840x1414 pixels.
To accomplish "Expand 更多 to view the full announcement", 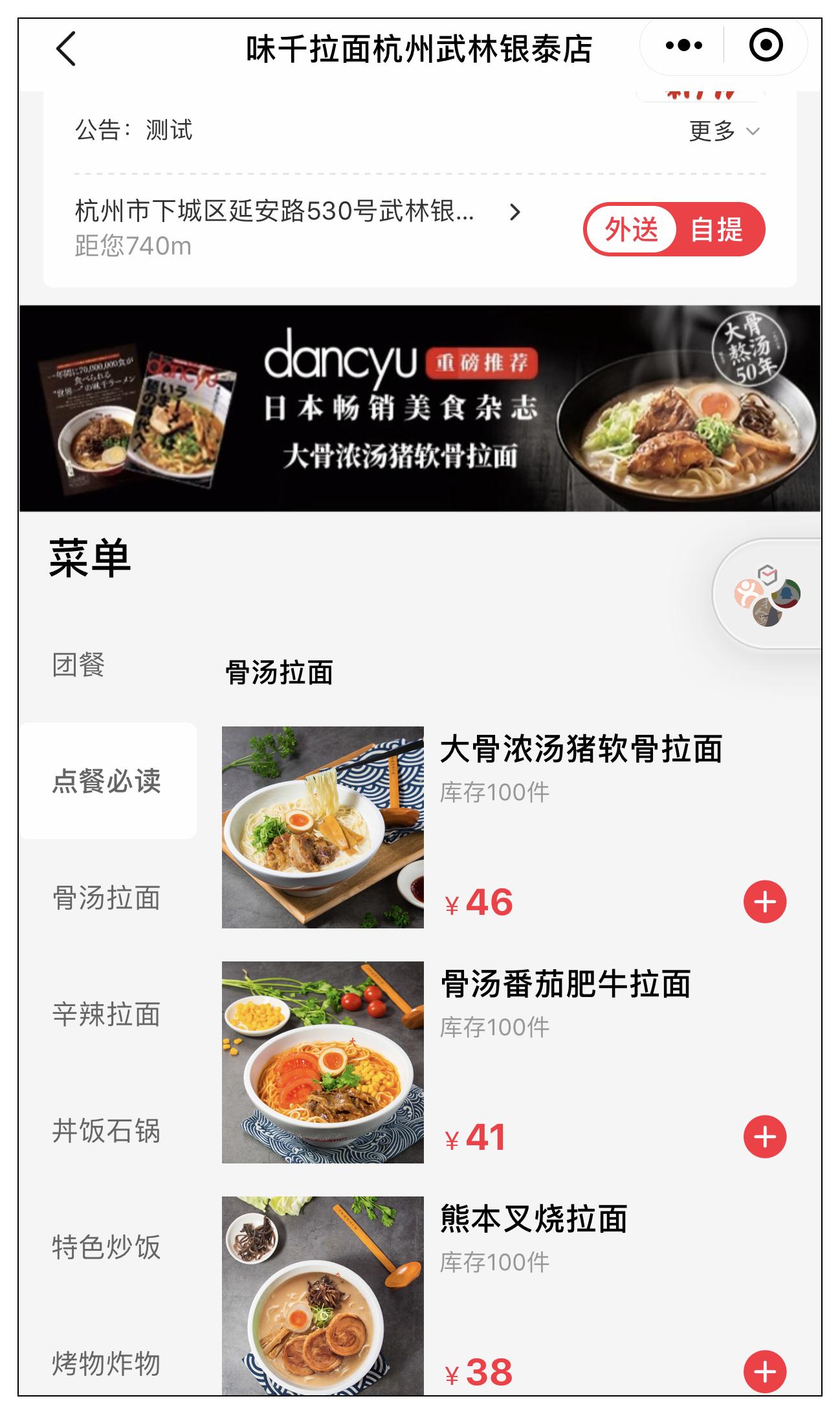I will (711, 131).
